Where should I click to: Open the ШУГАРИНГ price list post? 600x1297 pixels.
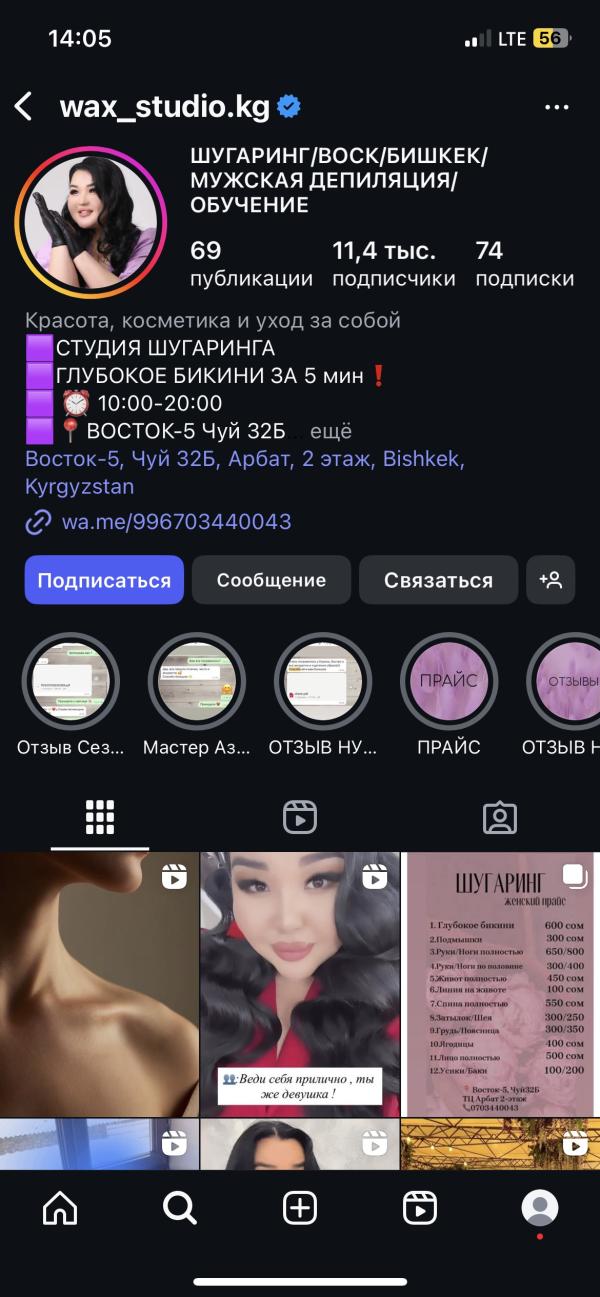click(x=500, y=984)
